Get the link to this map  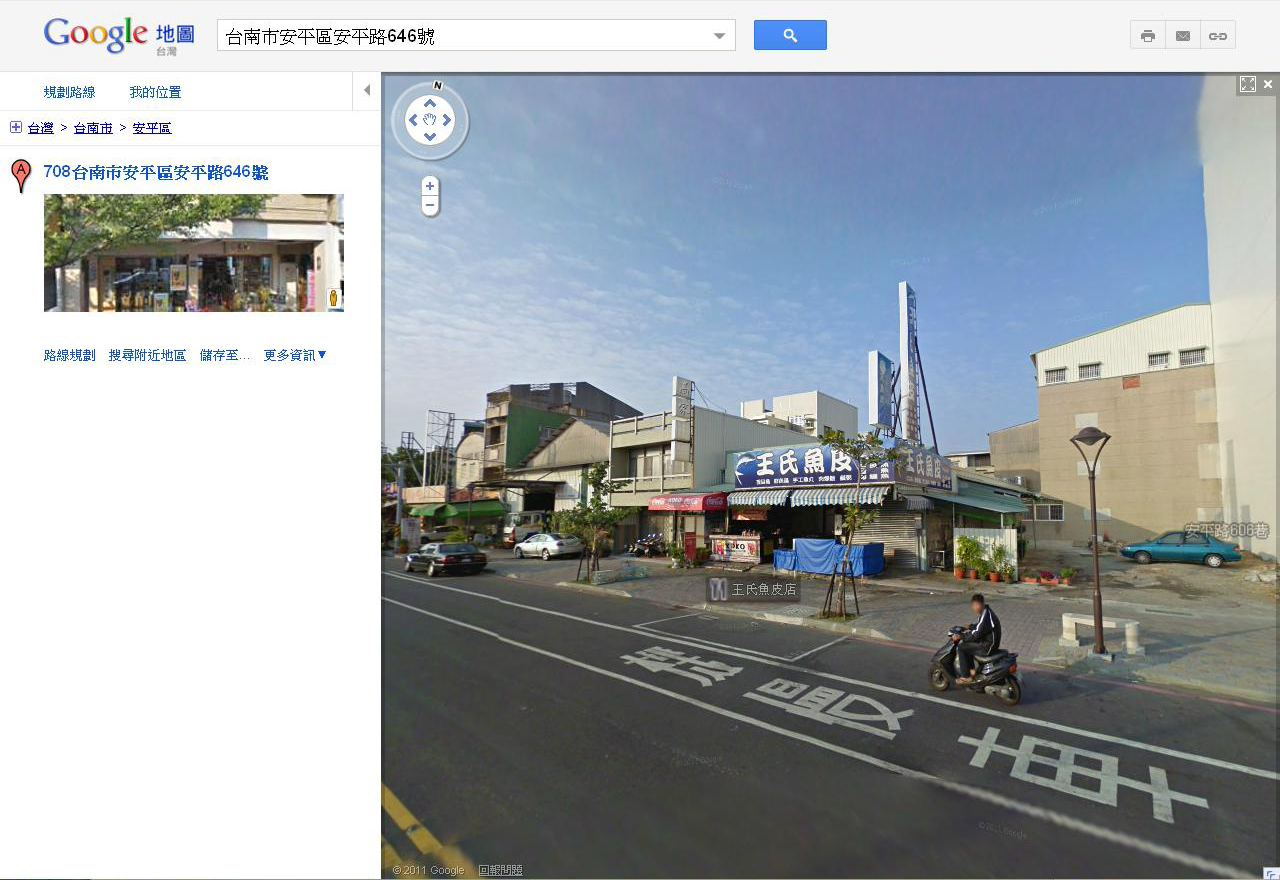(x=1218, y=36)
